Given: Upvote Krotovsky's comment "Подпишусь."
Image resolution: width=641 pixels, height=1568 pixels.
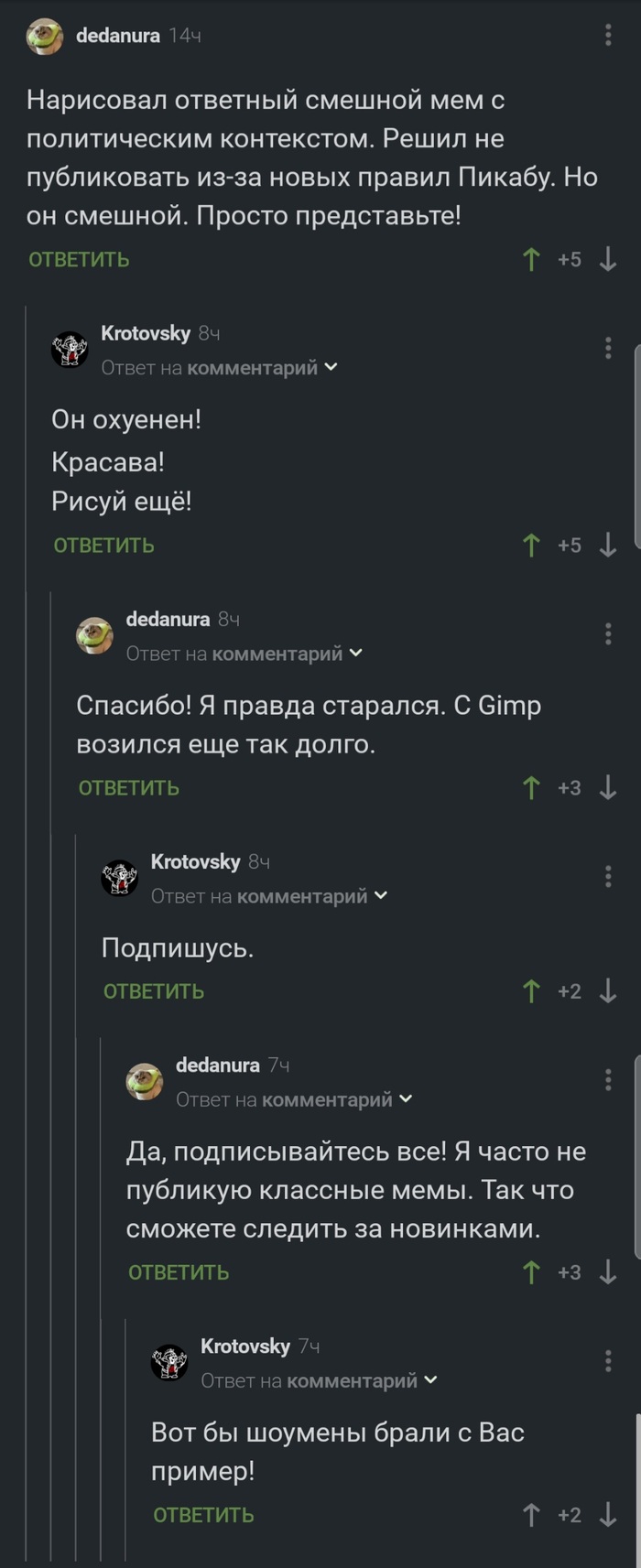Looking at the screenshot, I should coord(531,991).
